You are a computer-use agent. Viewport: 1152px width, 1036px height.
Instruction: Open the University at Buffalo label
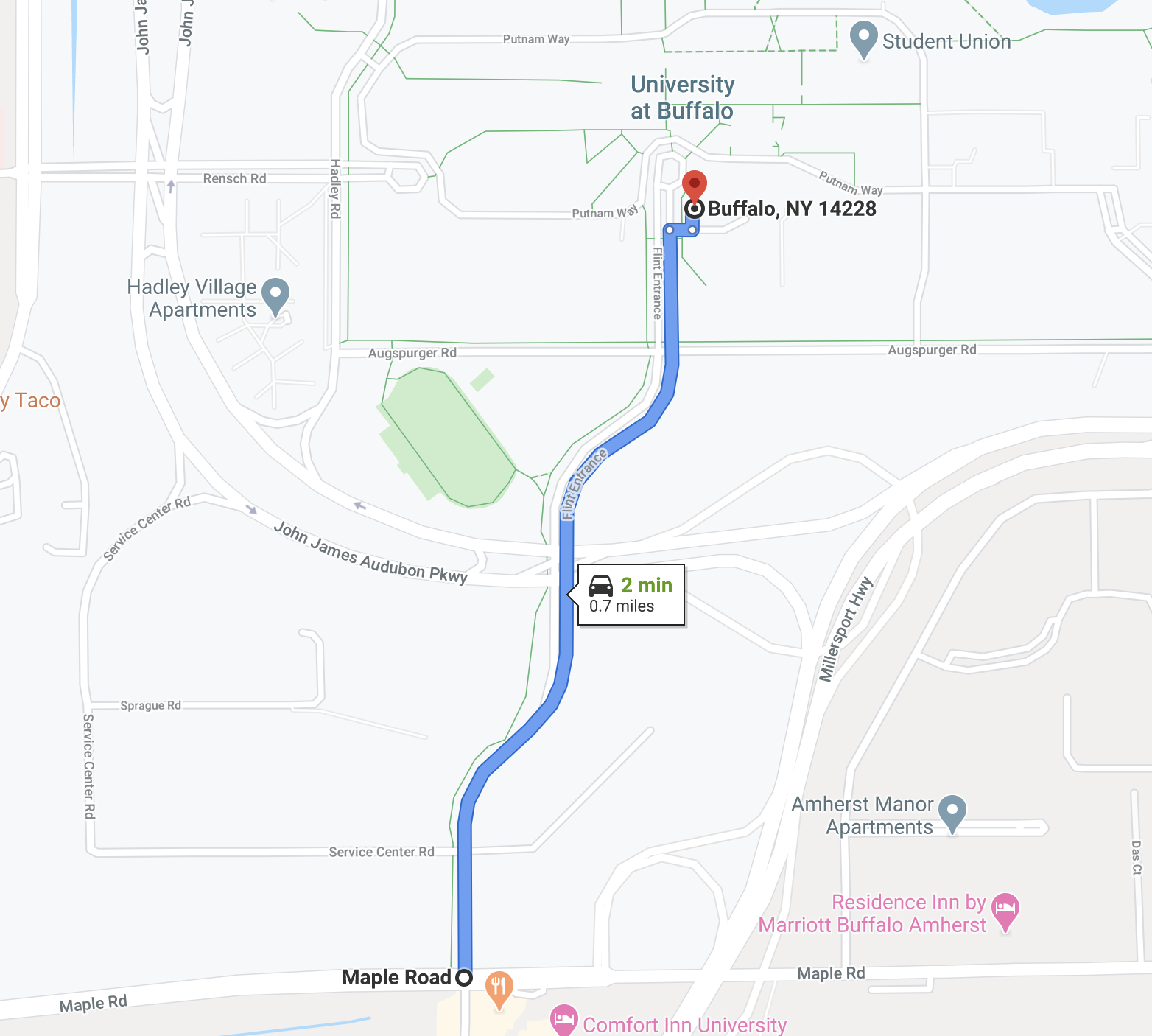682,98
